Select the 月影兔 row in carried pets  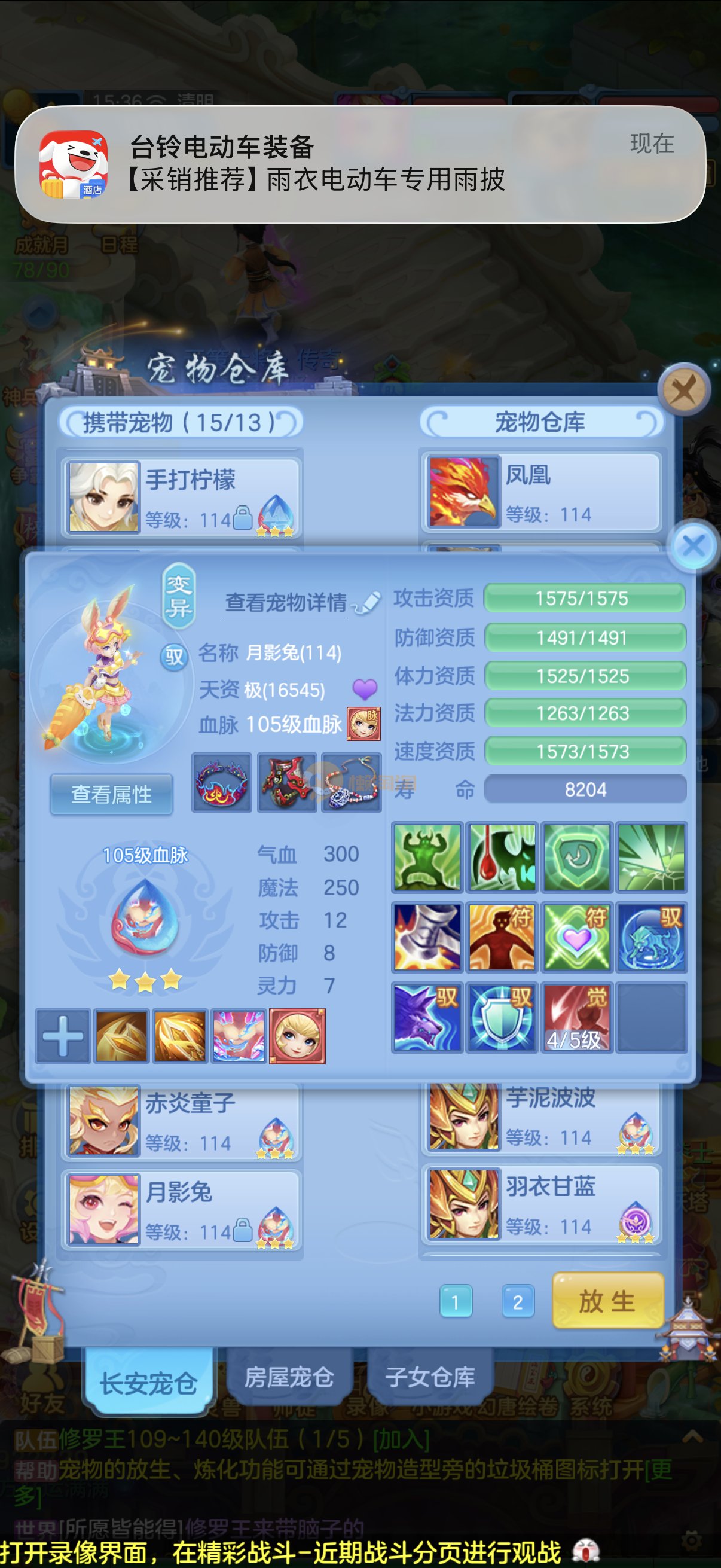181,1209
